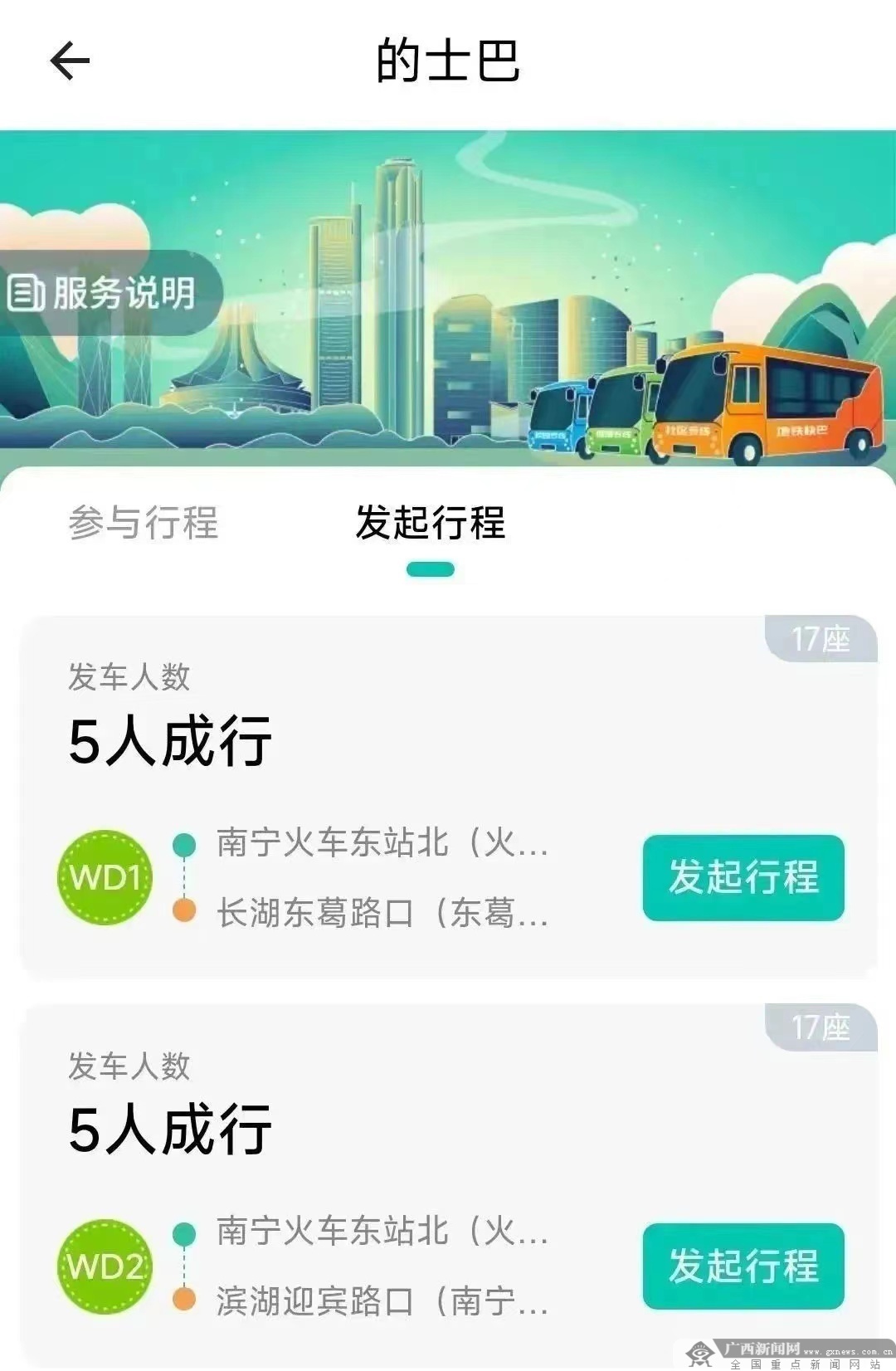Viewport: 896px width, 1371px height.
Task: Switch to the 参与行程 tab
Action: coord(144,523)
